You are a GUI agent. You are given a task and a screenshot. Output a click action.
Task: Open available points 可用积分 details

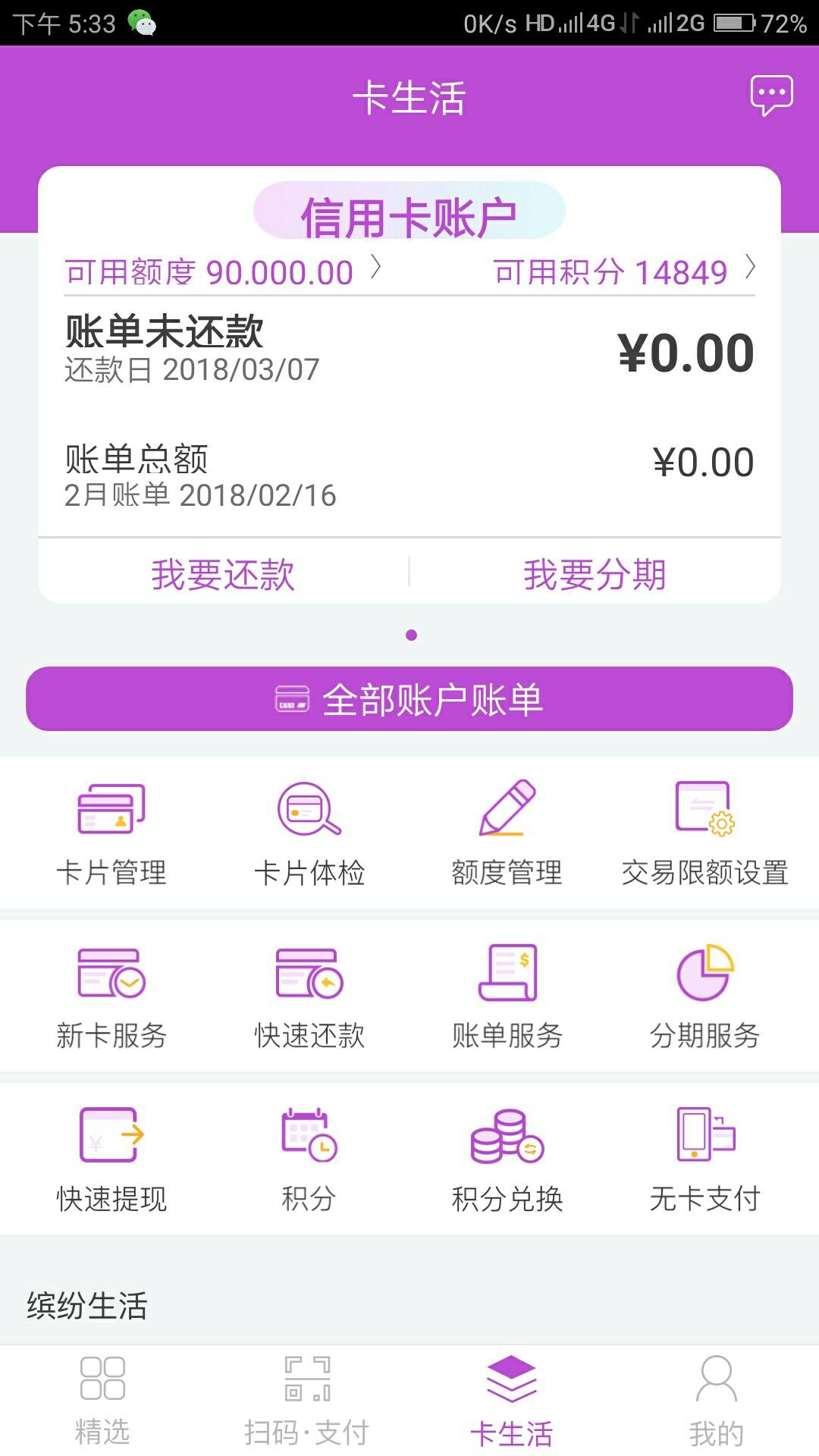coord(623,271)
